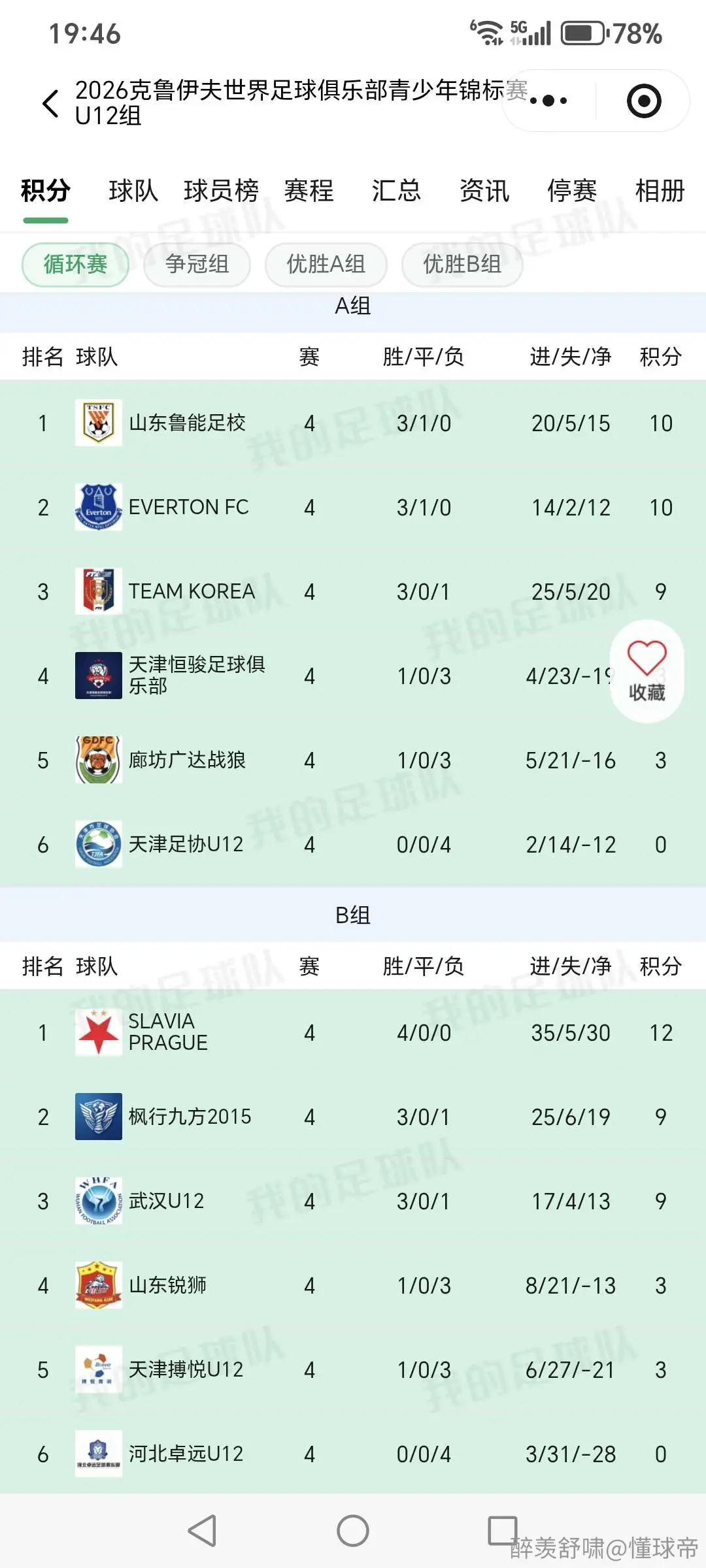Open the mini program three-dot menu
Screen dimensions: 706x1568
548,101
